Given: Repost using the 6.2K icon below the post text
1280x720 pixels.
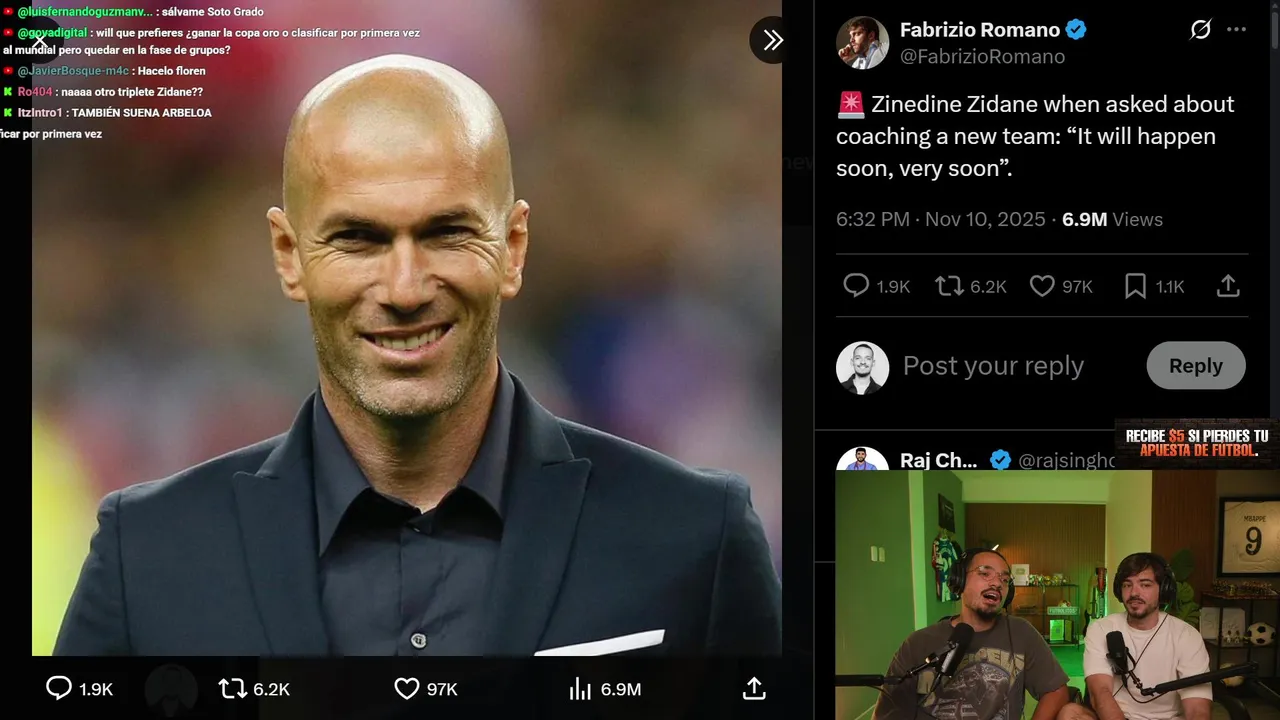Looking at the screenshot, I should coord(949,287).
